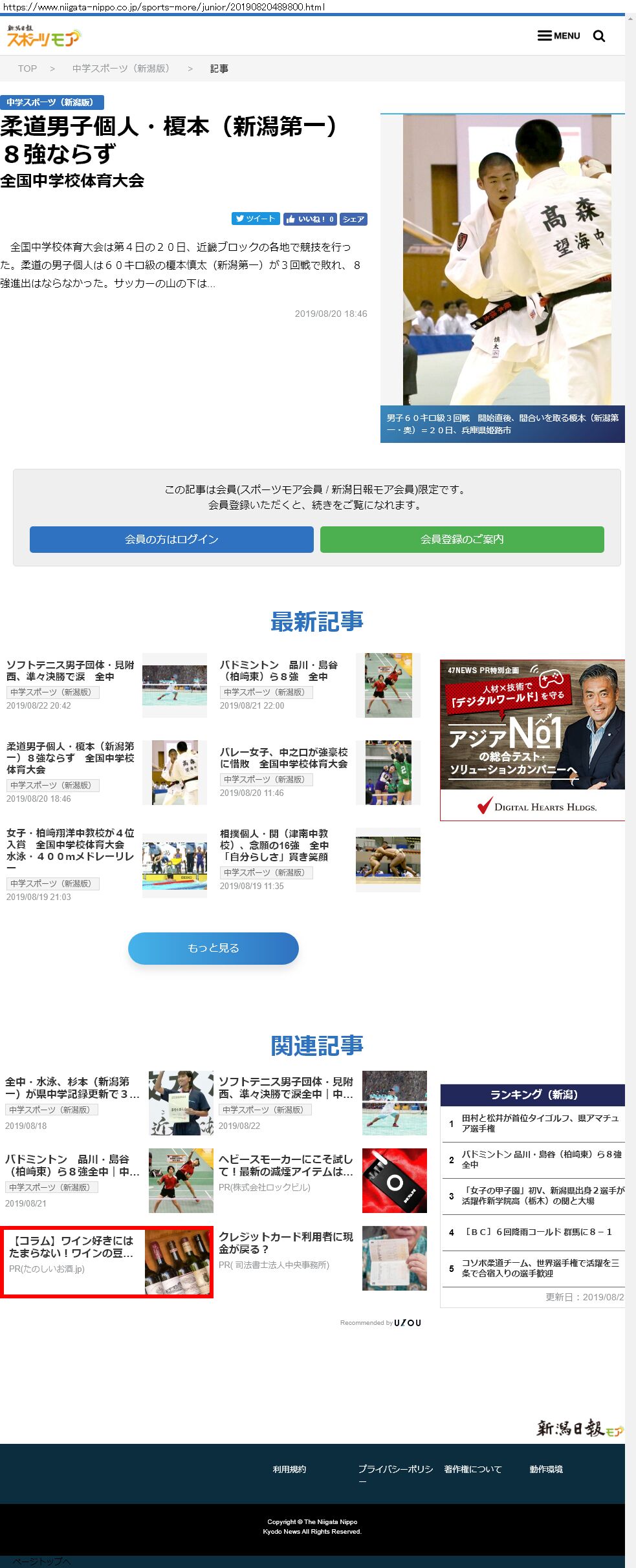
Task: Open 利用規約 footer link
Action: coord(289,1469)
